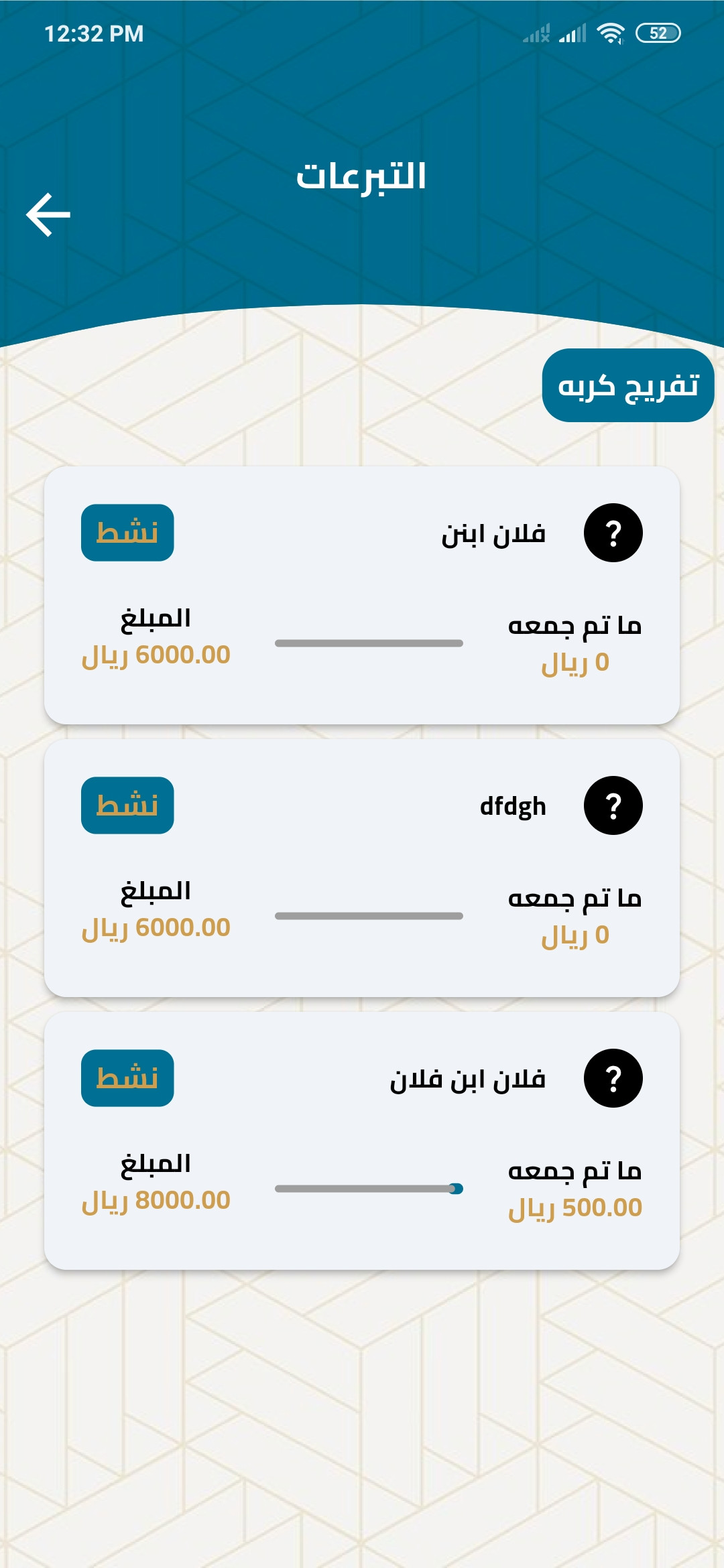Tap the نشط badge on فلان ابن فلان card

coord(127,1078)
